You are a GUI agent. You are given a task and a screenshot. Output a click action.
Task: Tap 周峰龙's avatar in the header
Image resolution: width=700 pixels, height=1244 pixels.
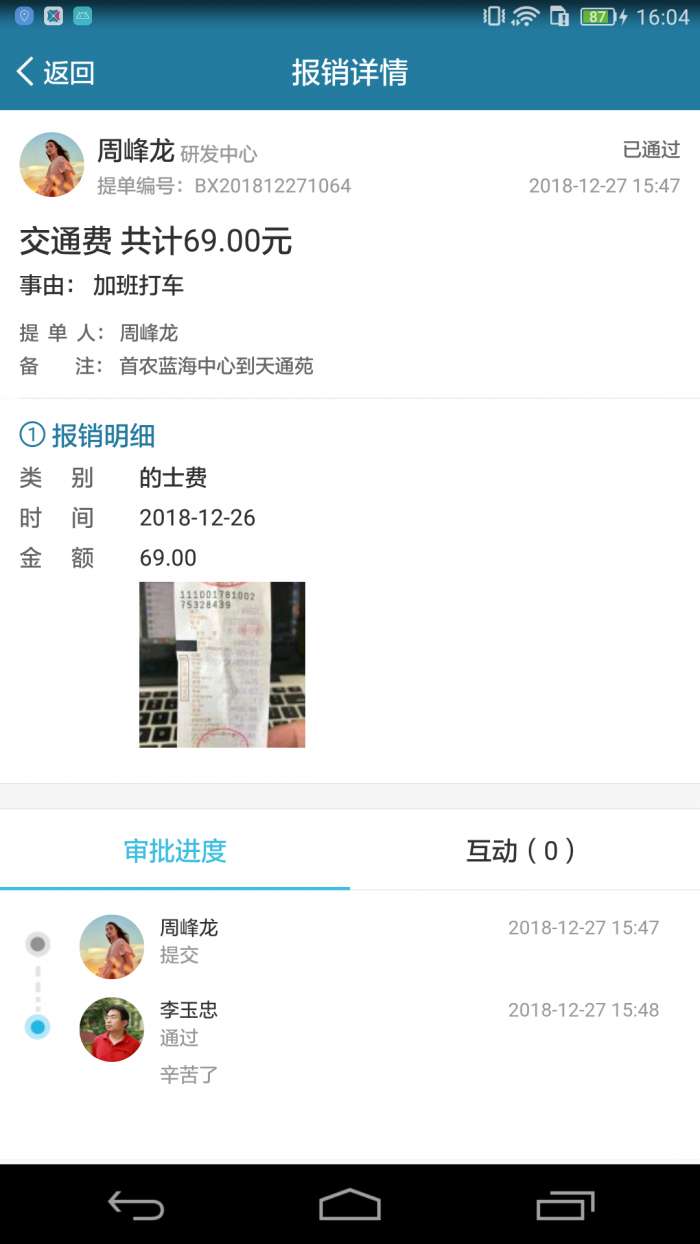coord(52,165)
